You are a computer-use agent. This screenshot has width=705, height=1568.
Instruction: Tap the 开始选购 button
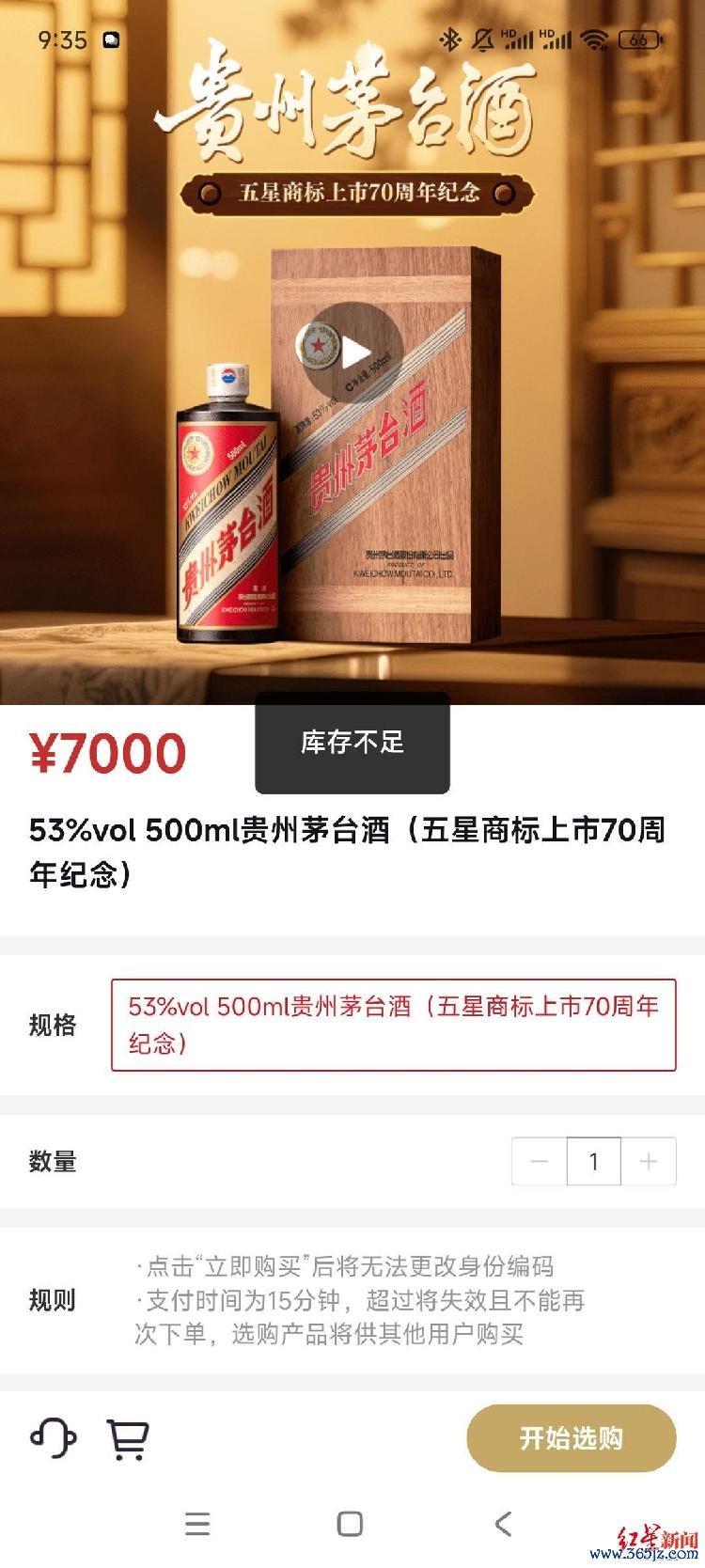571,1438
